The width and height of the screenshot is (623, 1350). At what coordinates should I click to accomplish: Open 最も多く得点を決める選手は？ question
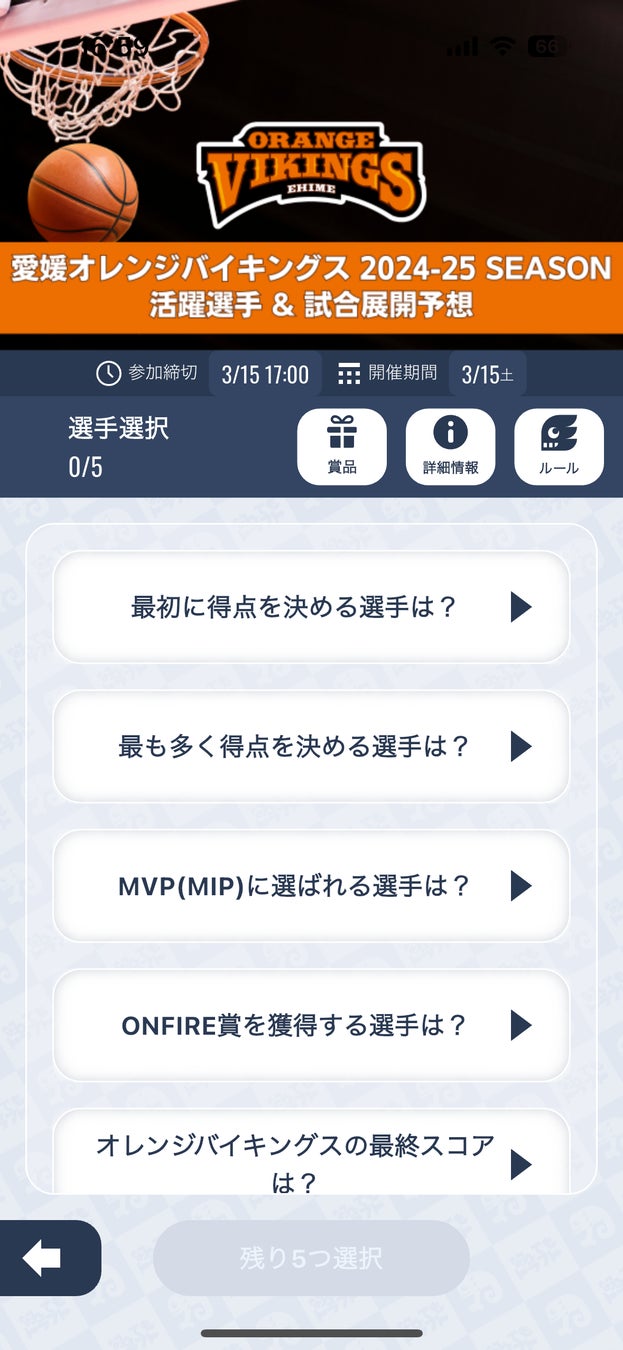[311, 746]
